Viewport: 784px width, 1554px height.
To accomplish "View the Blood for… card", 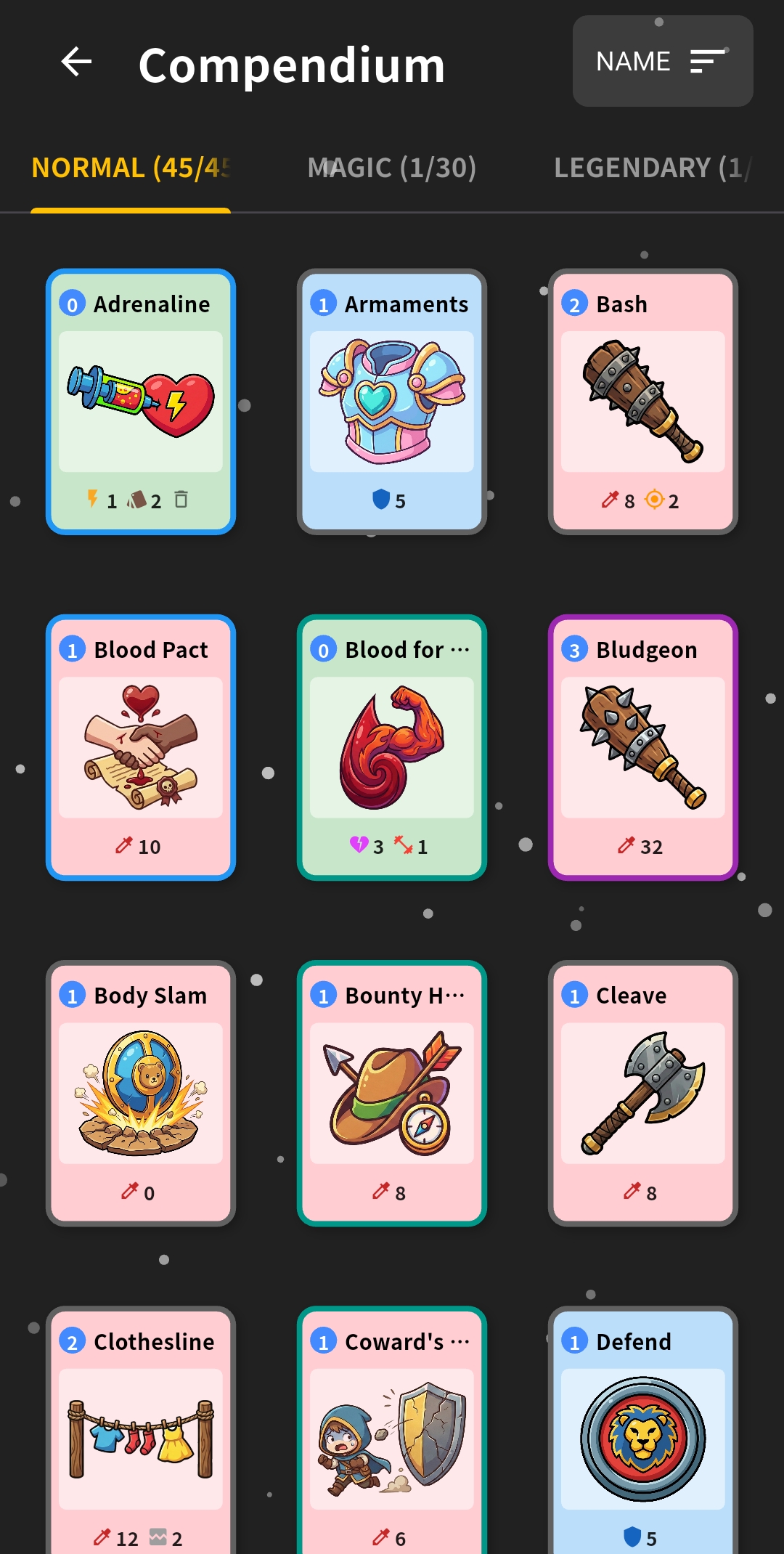I will [392, 747].
